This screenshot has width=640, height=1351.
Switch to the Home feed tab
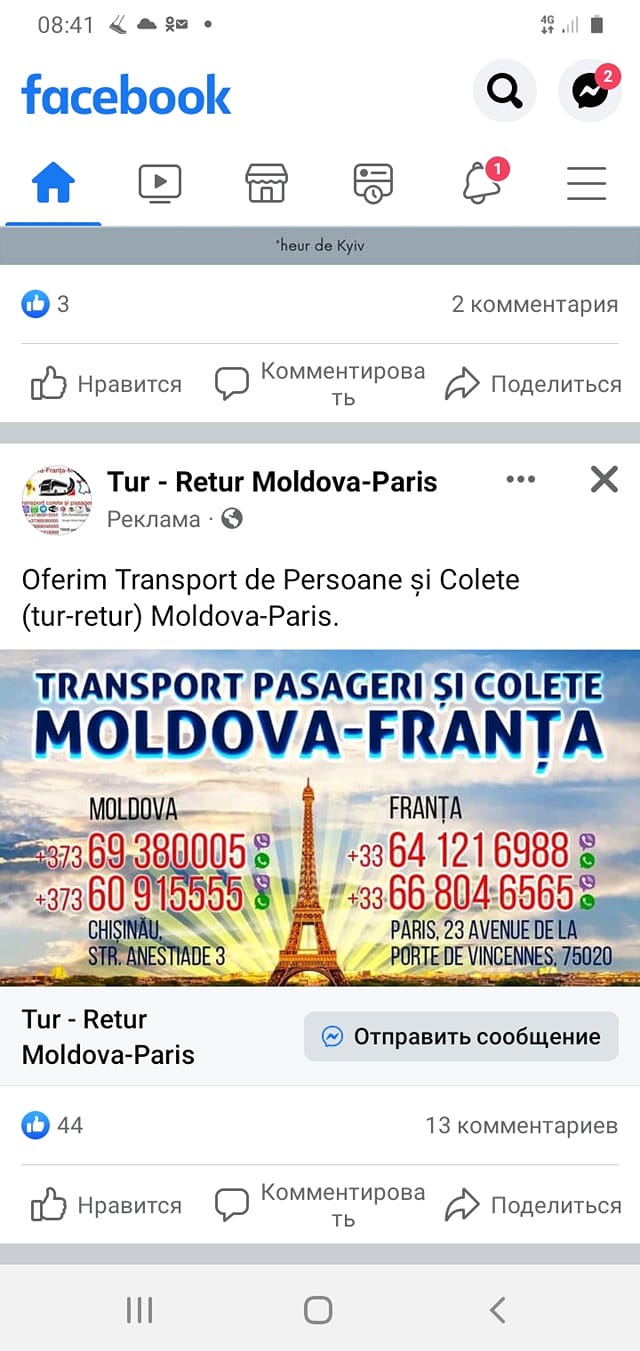tap(53, 183)
